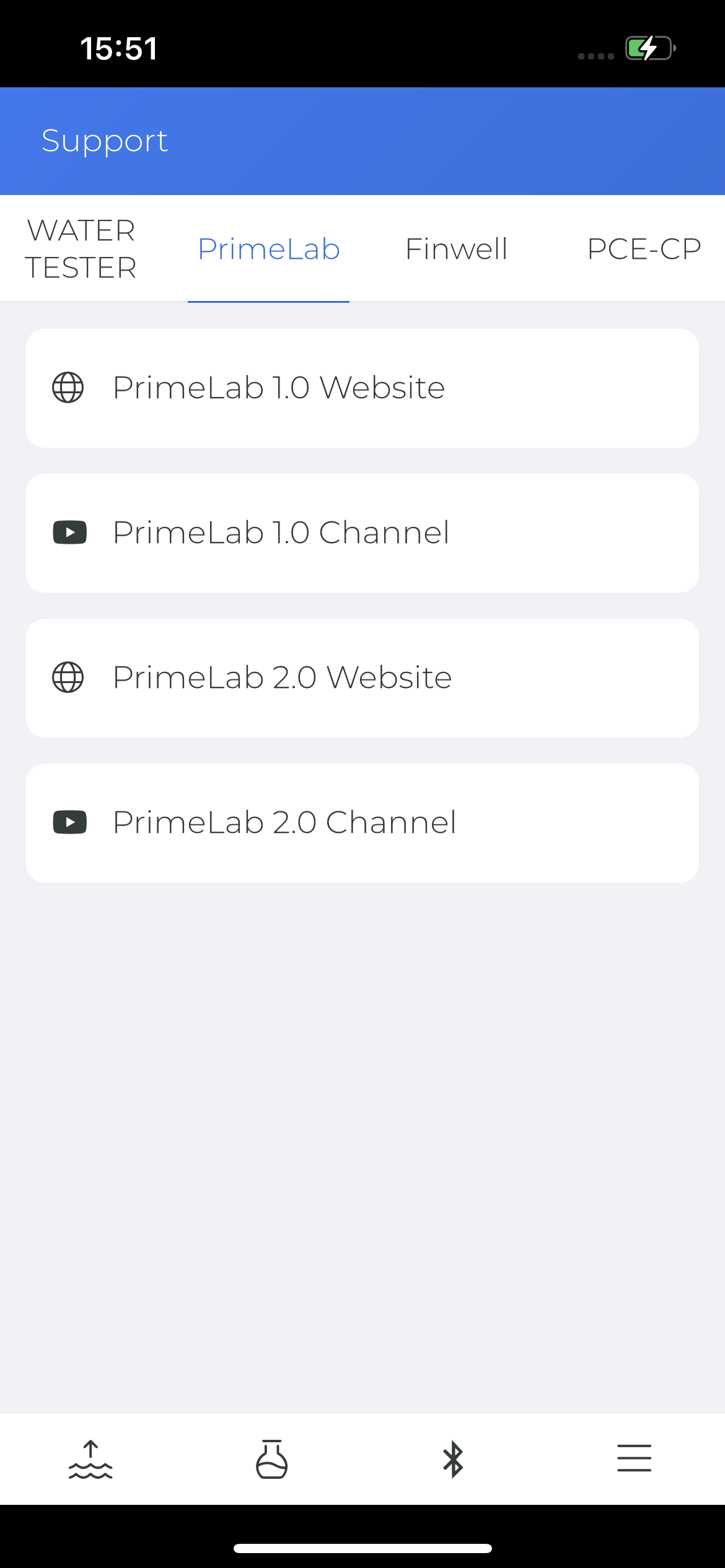
Task: Tap the Support header title
Action: tap(104, 141)
